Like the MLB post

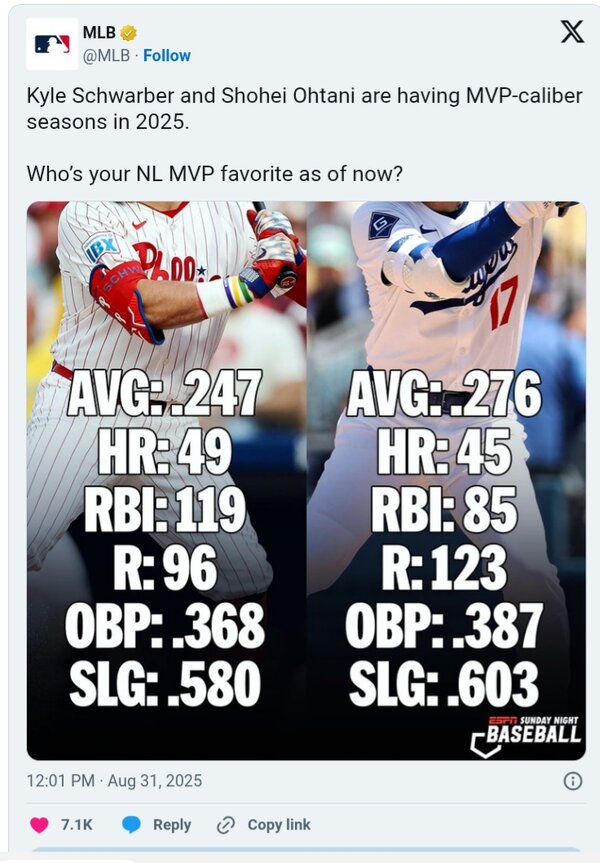41,825
